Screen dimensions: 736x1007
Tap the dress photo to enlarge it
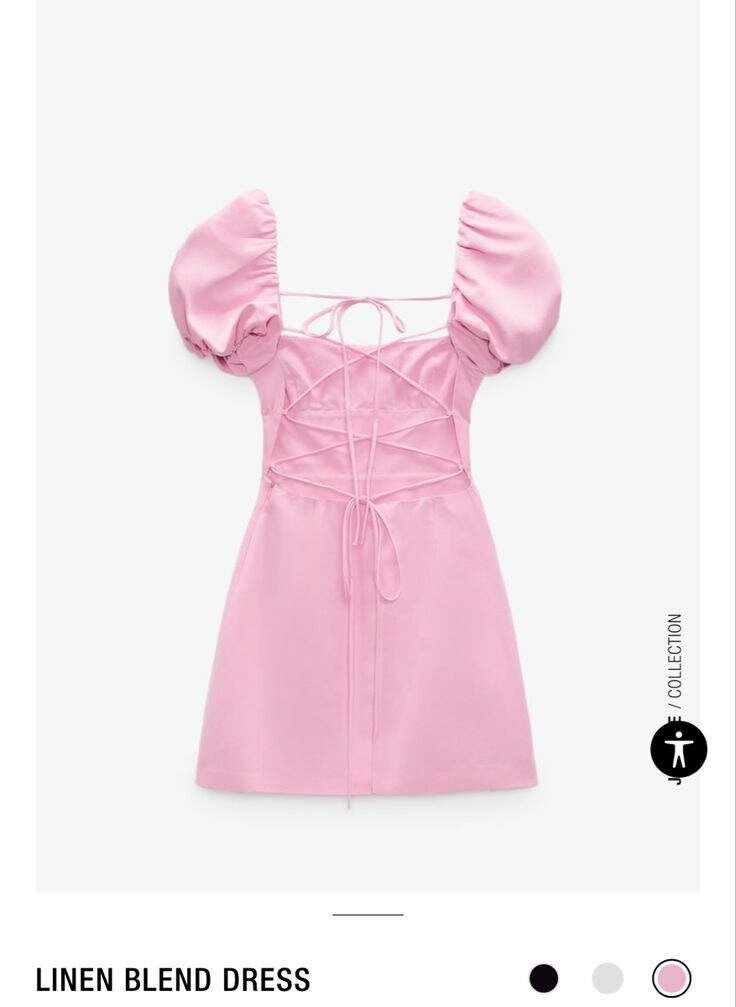368,500
